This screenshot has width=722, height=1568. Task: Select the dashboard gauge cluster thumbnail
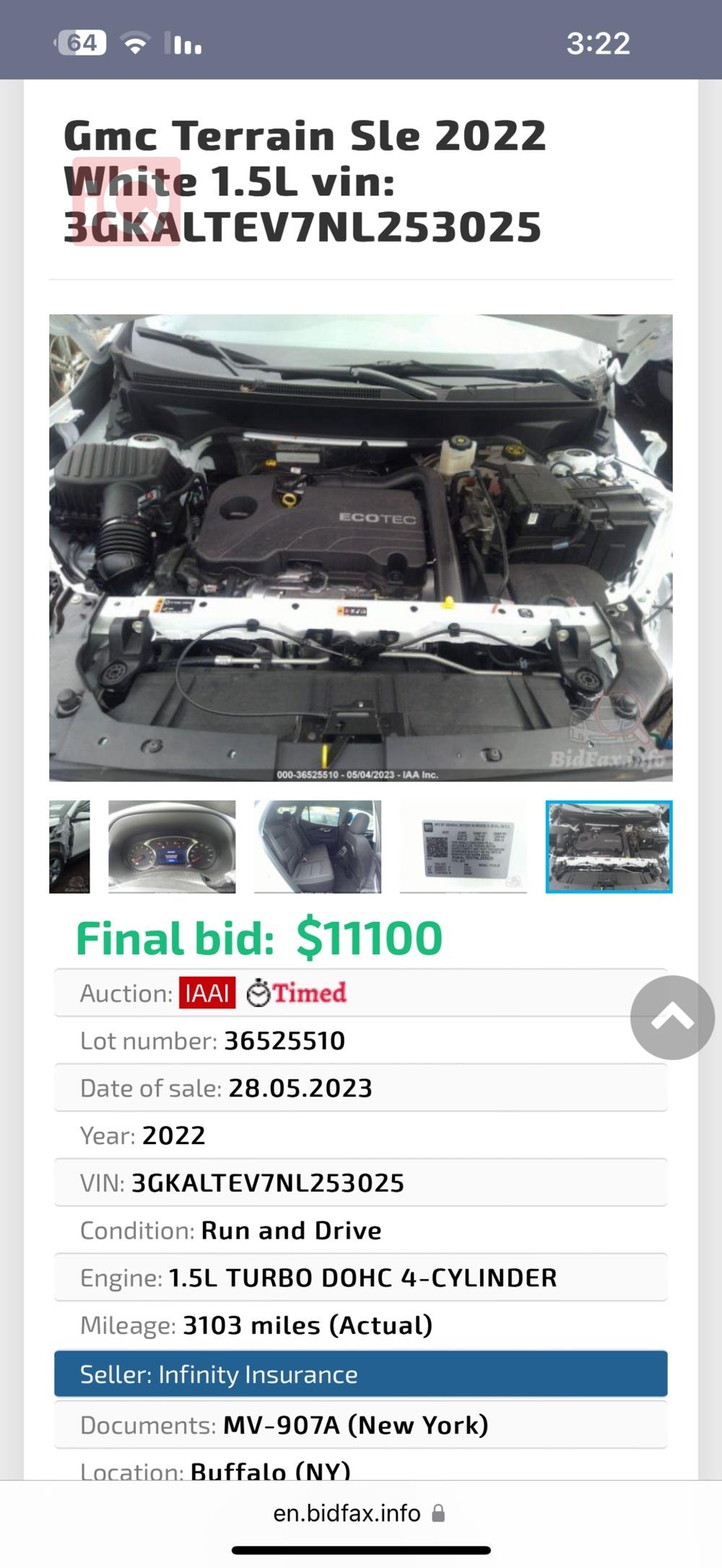172,846
